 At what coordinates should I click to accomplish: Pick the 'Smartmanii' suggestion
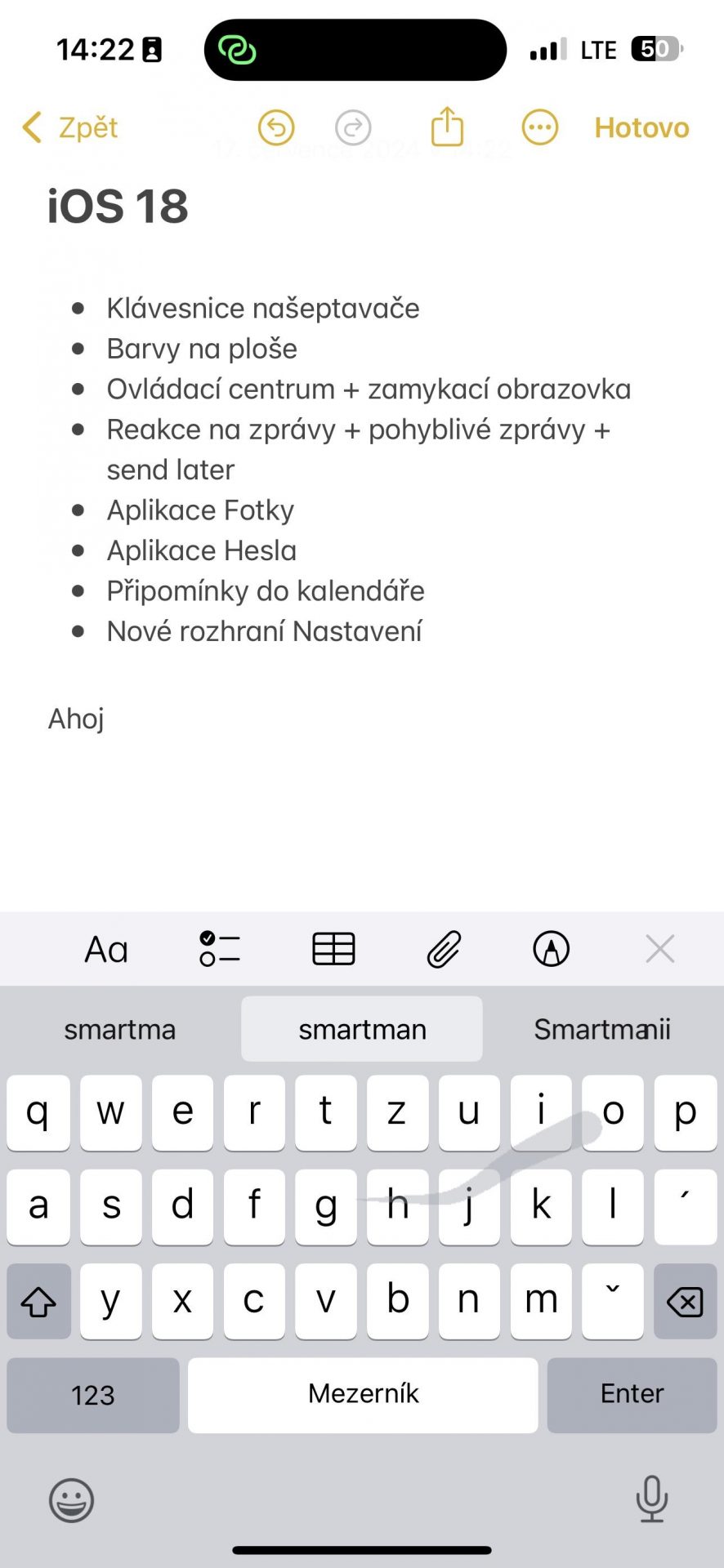pos(602,1029)
